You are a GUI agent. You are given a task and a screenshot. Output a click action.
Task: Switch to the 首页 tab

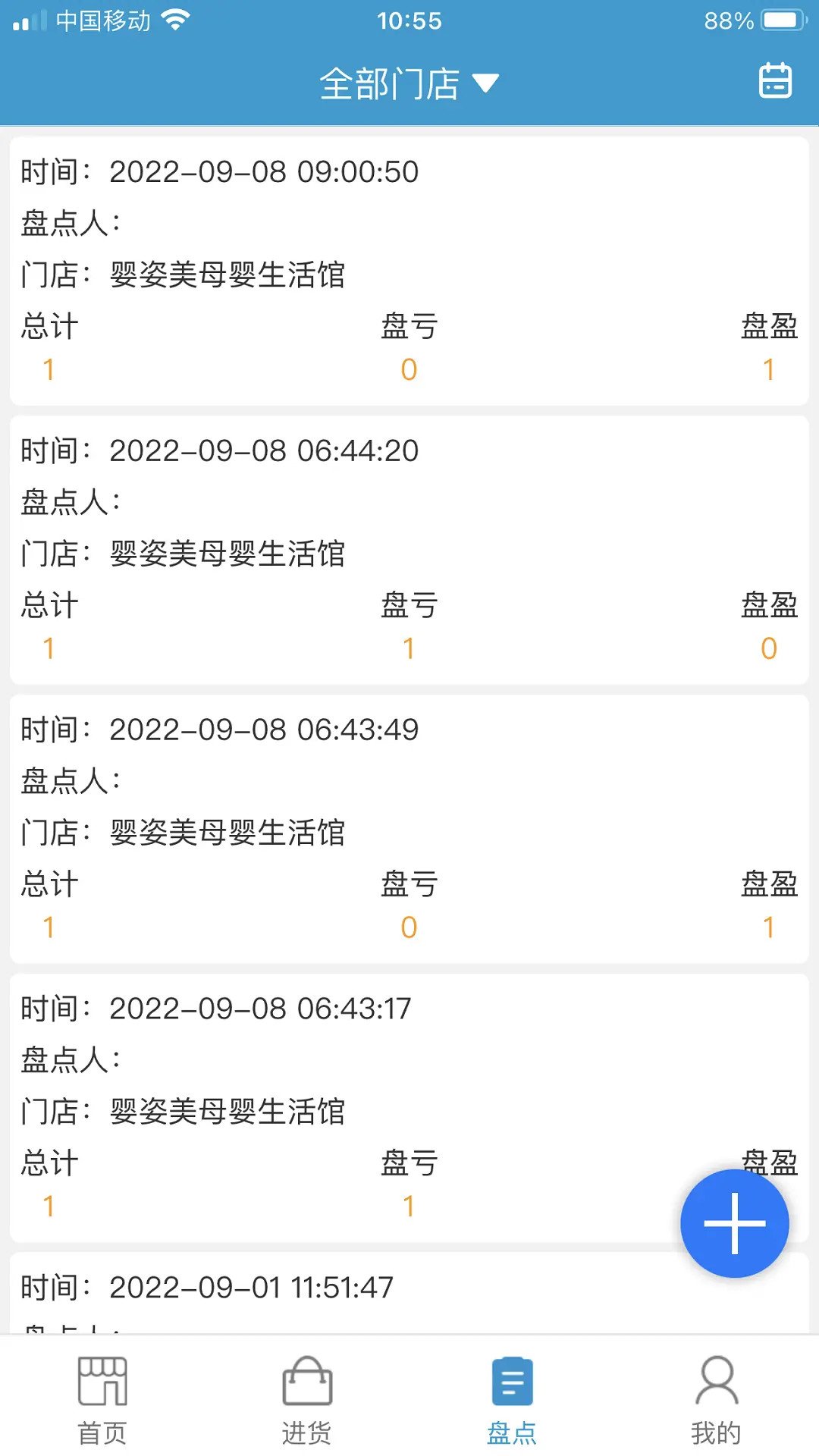pyautogui.click(x=102, y=1403)
